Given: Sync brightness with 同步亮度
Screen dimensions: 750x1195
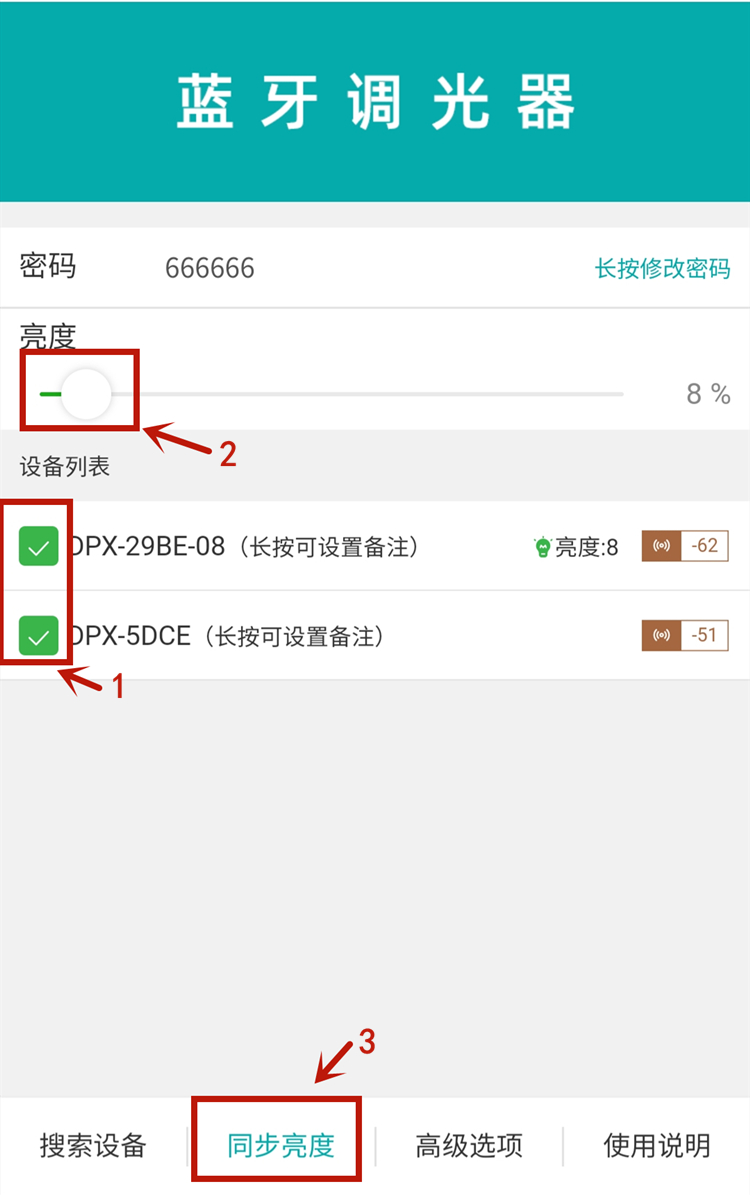Looking at the screenshot, I should tap(280, 1145).
